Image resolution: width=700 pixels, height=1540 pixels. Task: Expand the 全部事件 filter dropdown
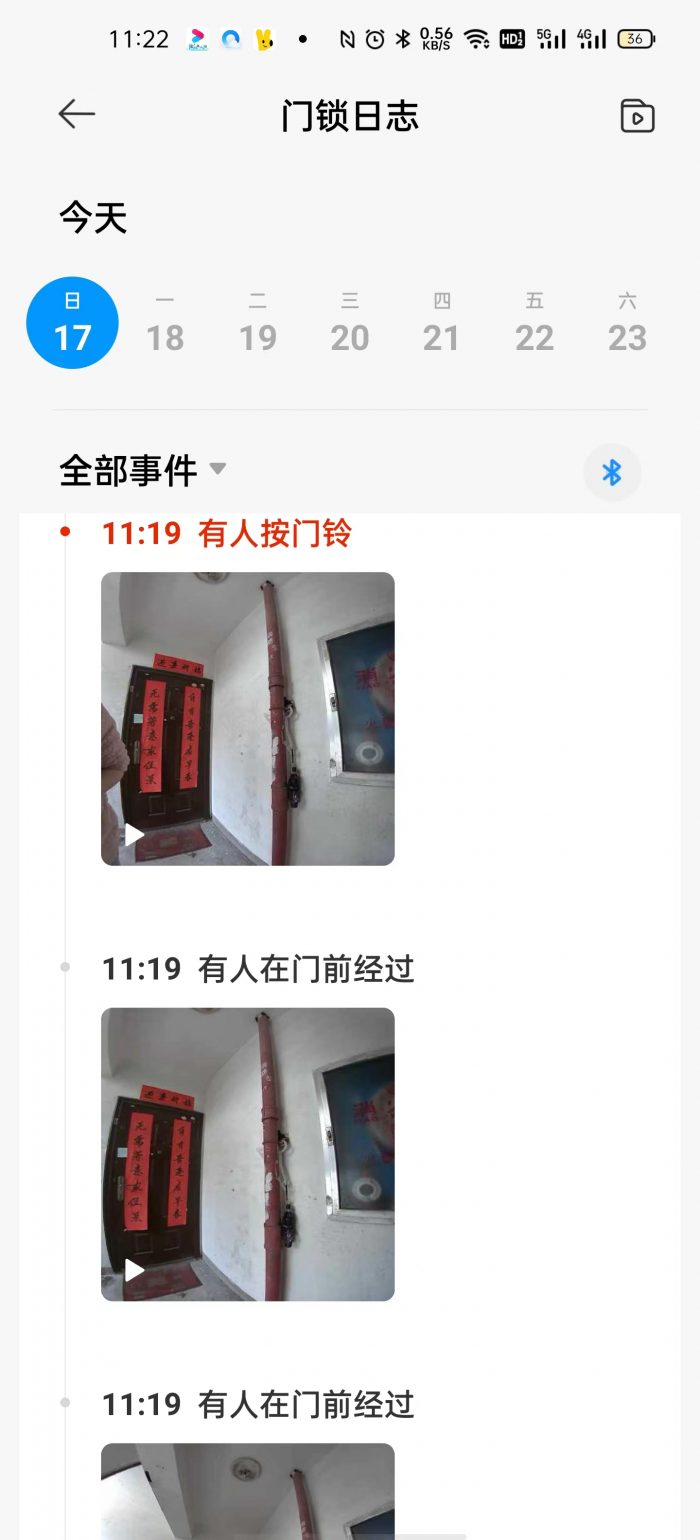click(143, 470)
